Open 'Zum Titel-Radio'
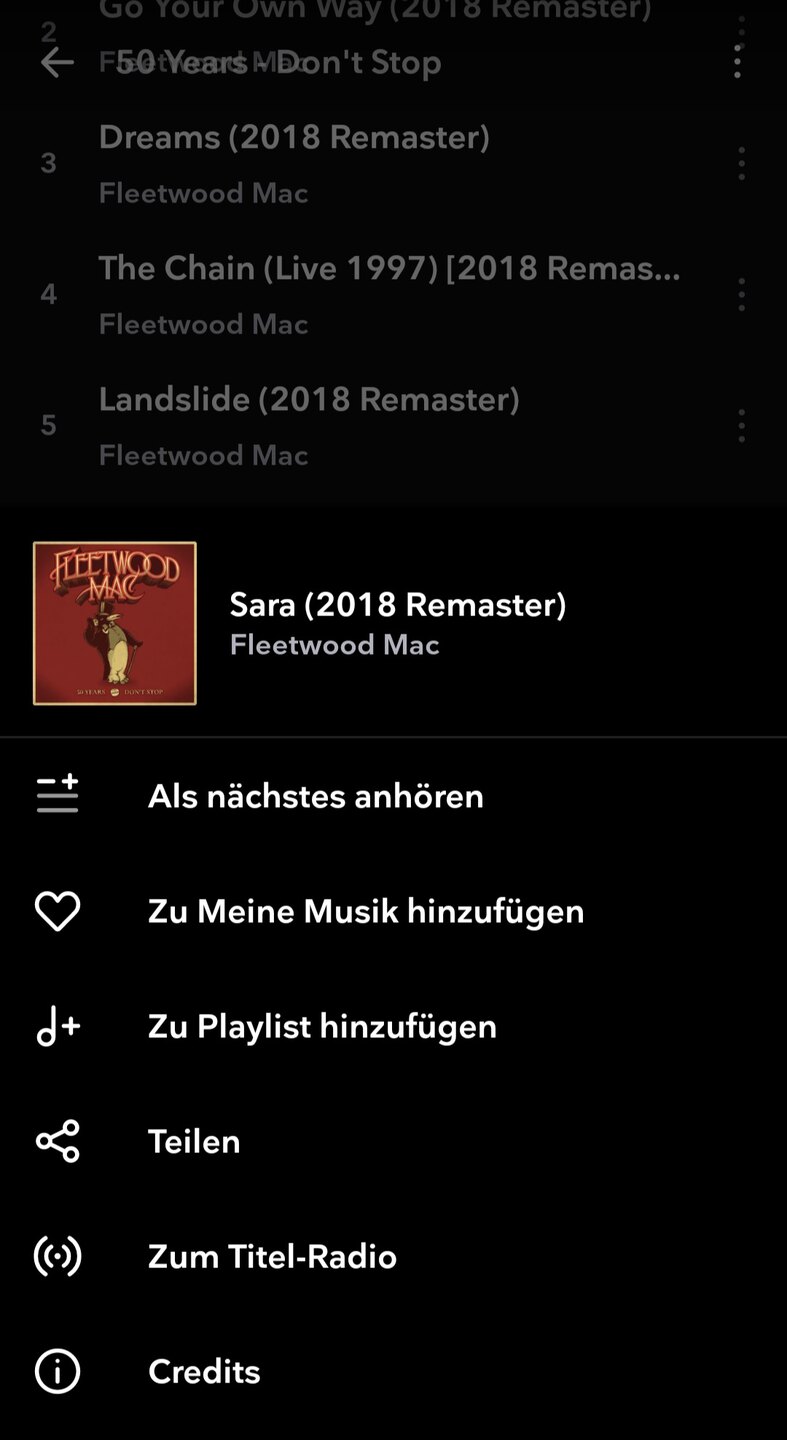Screen dimensions: 787x1440 click(x=272, y=1256)
